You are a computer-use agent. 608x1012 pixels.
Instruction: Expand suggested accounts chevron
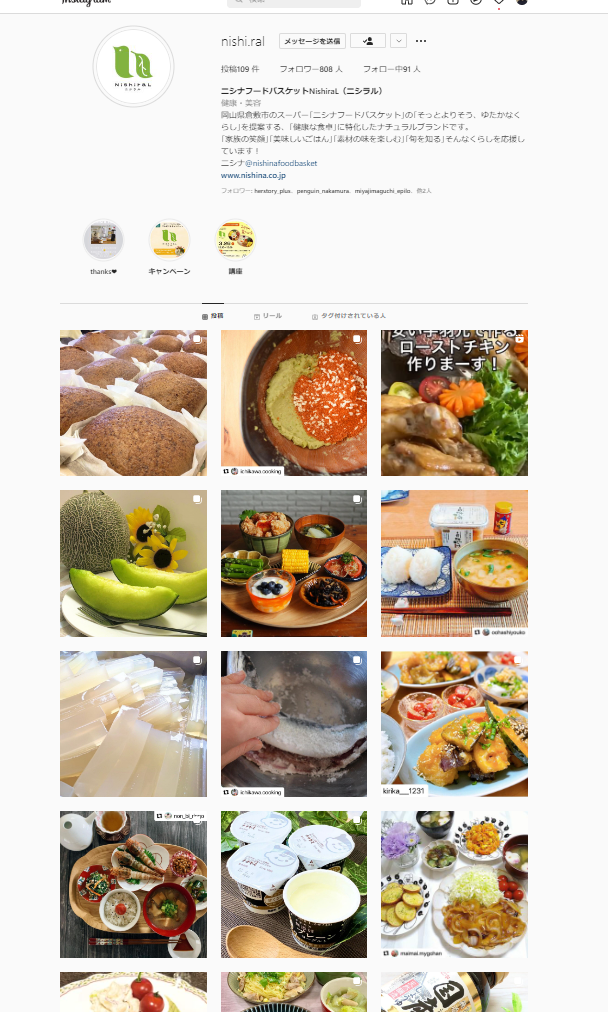pos(398,41)
